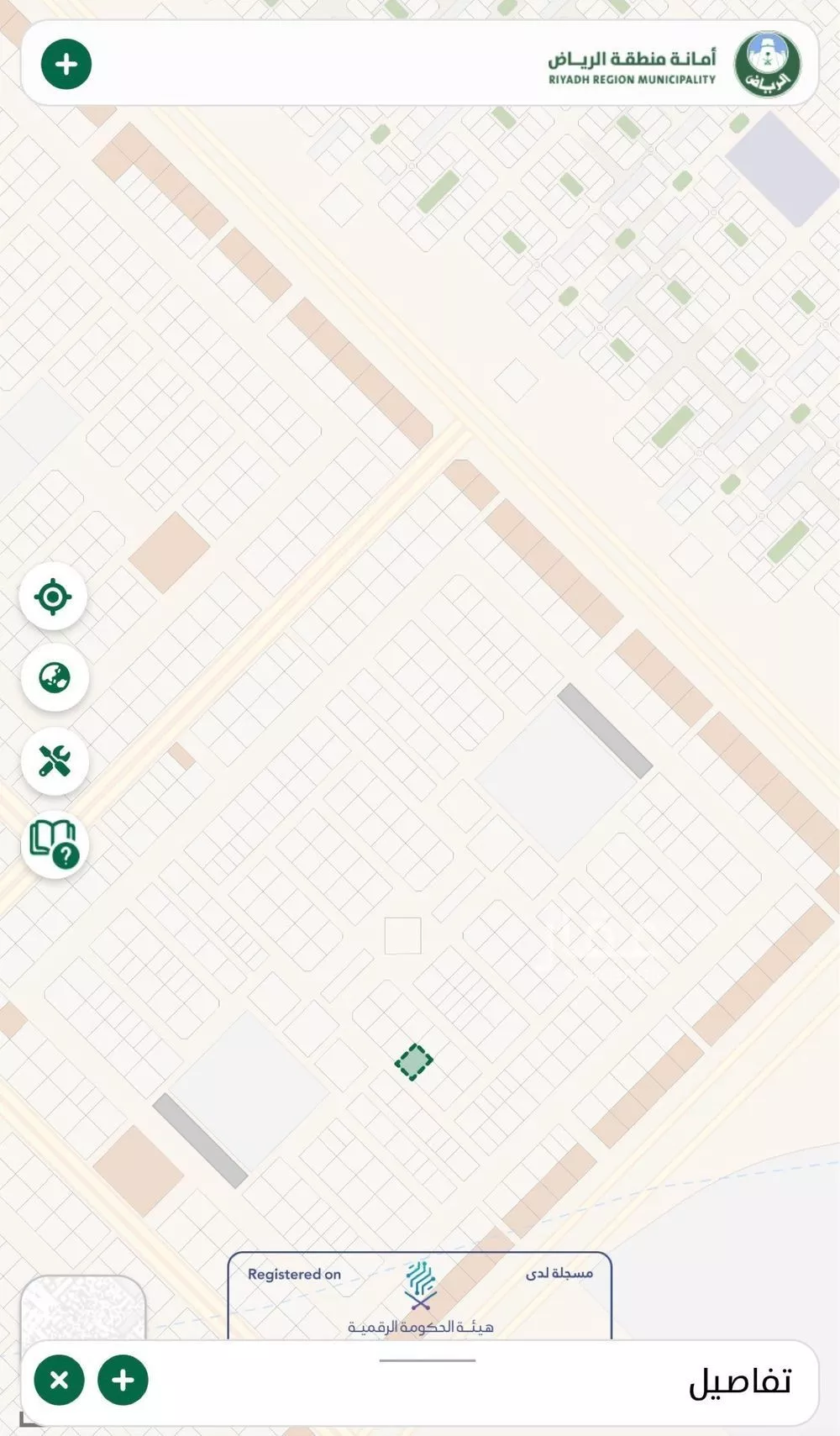Center the map on my location
This screenshot has height=1436, width=840.
(53, 597)
